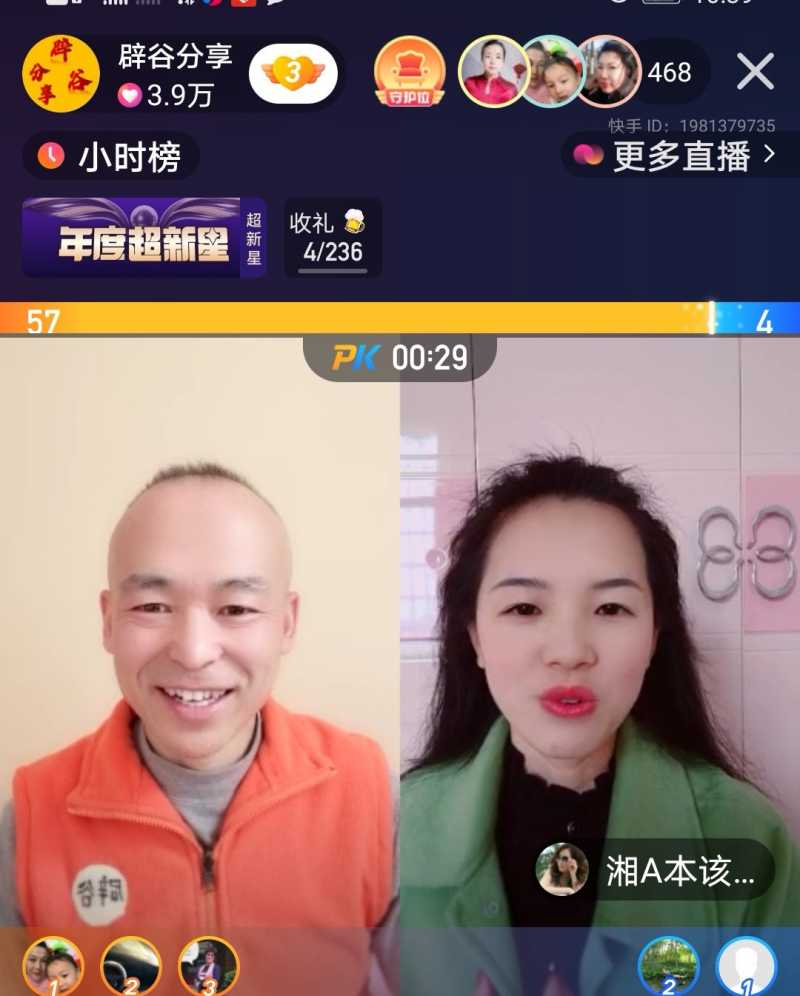This screenshot has height=996, width=800.
Task: Open the 收礼 4/236 gift task
Action: click(x=333, y=238)
